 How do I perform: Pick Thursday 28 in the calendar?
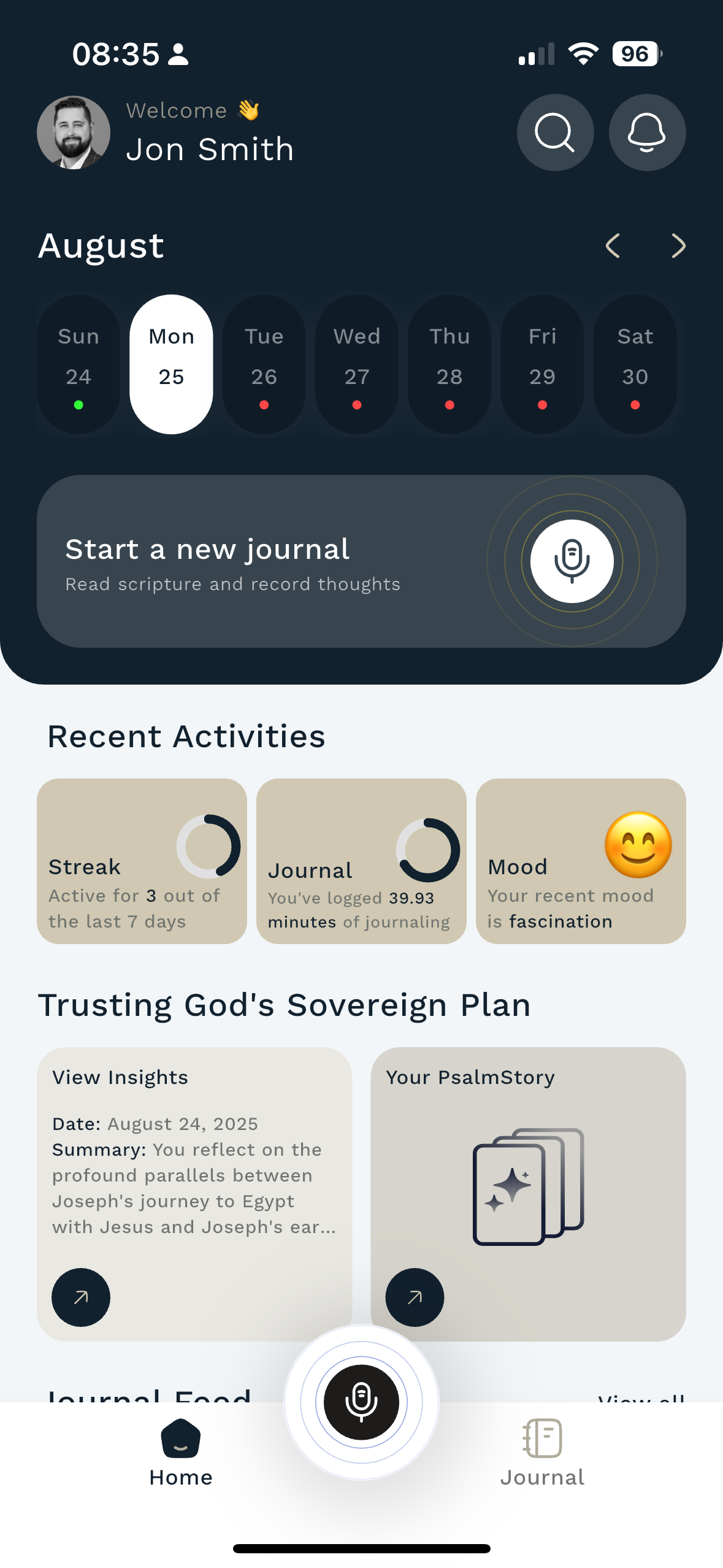pyautogui.click(x=449, y=364)
